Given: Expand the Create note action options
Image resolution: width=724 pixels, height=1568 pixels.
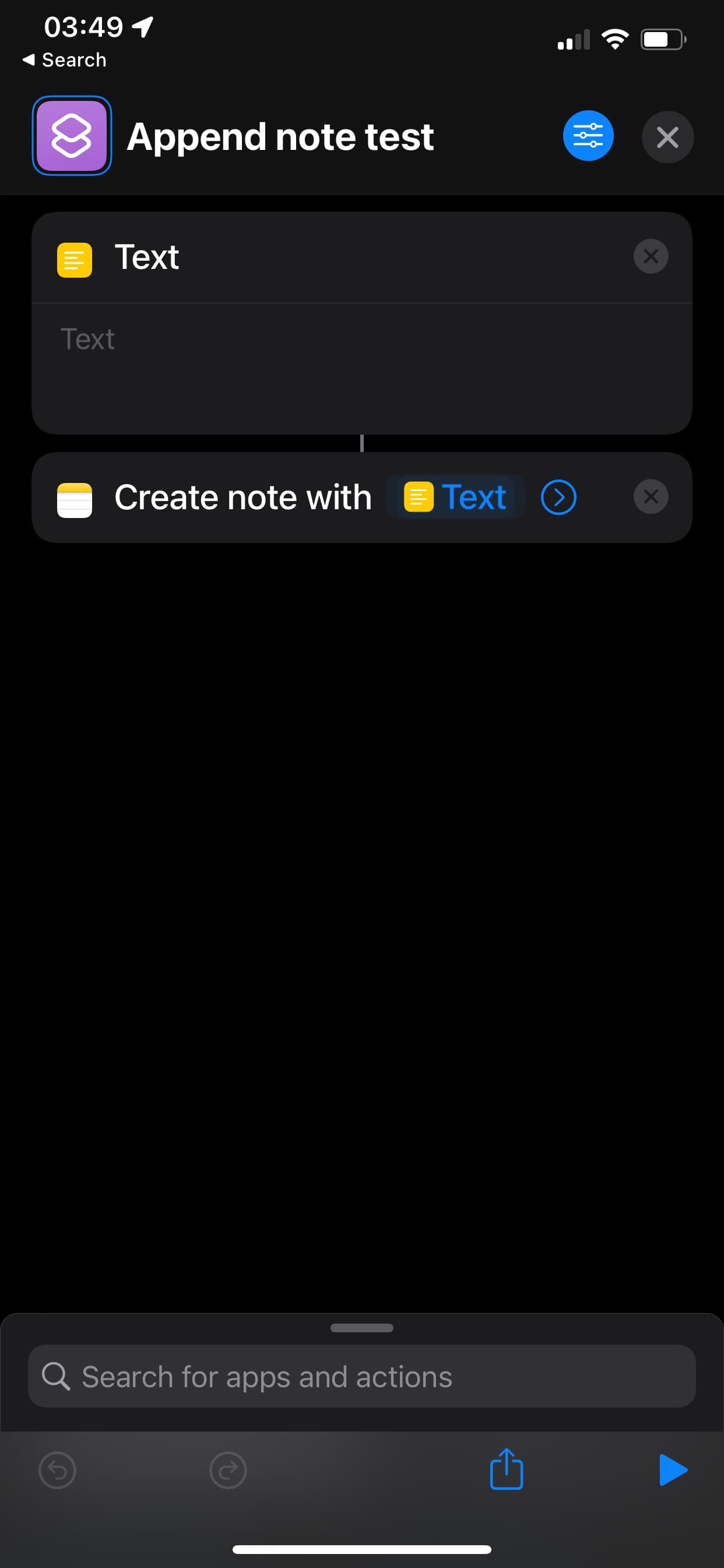Looking at the screenshot, I should 558,498.
